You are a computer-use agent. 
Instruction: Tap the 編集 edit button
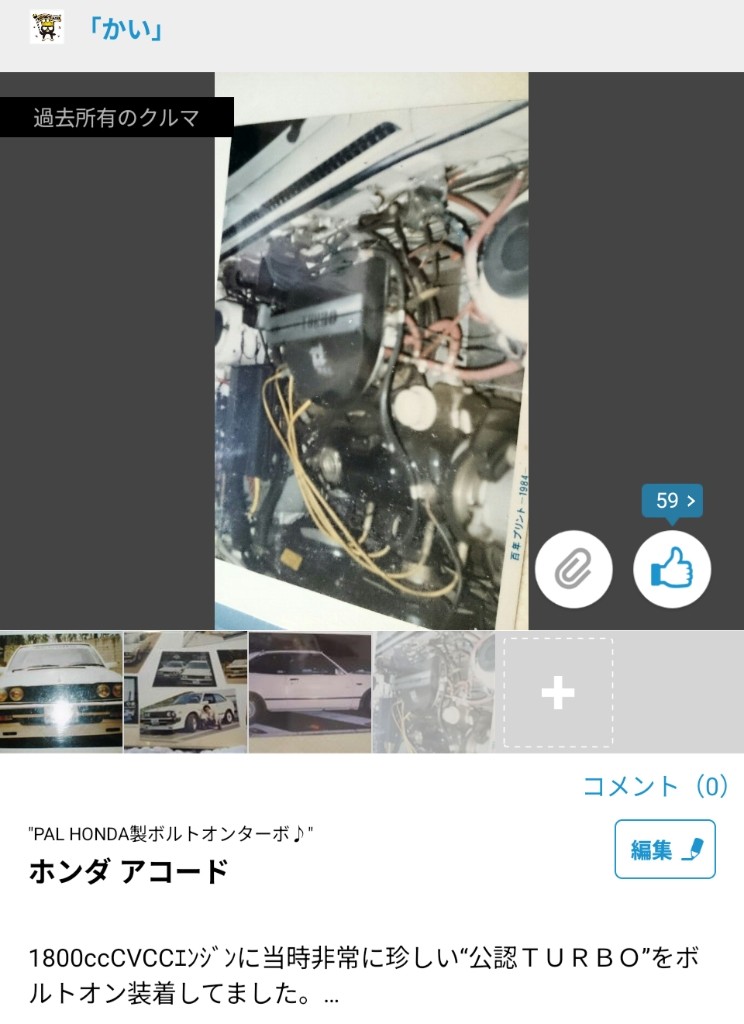pos(665,849)
